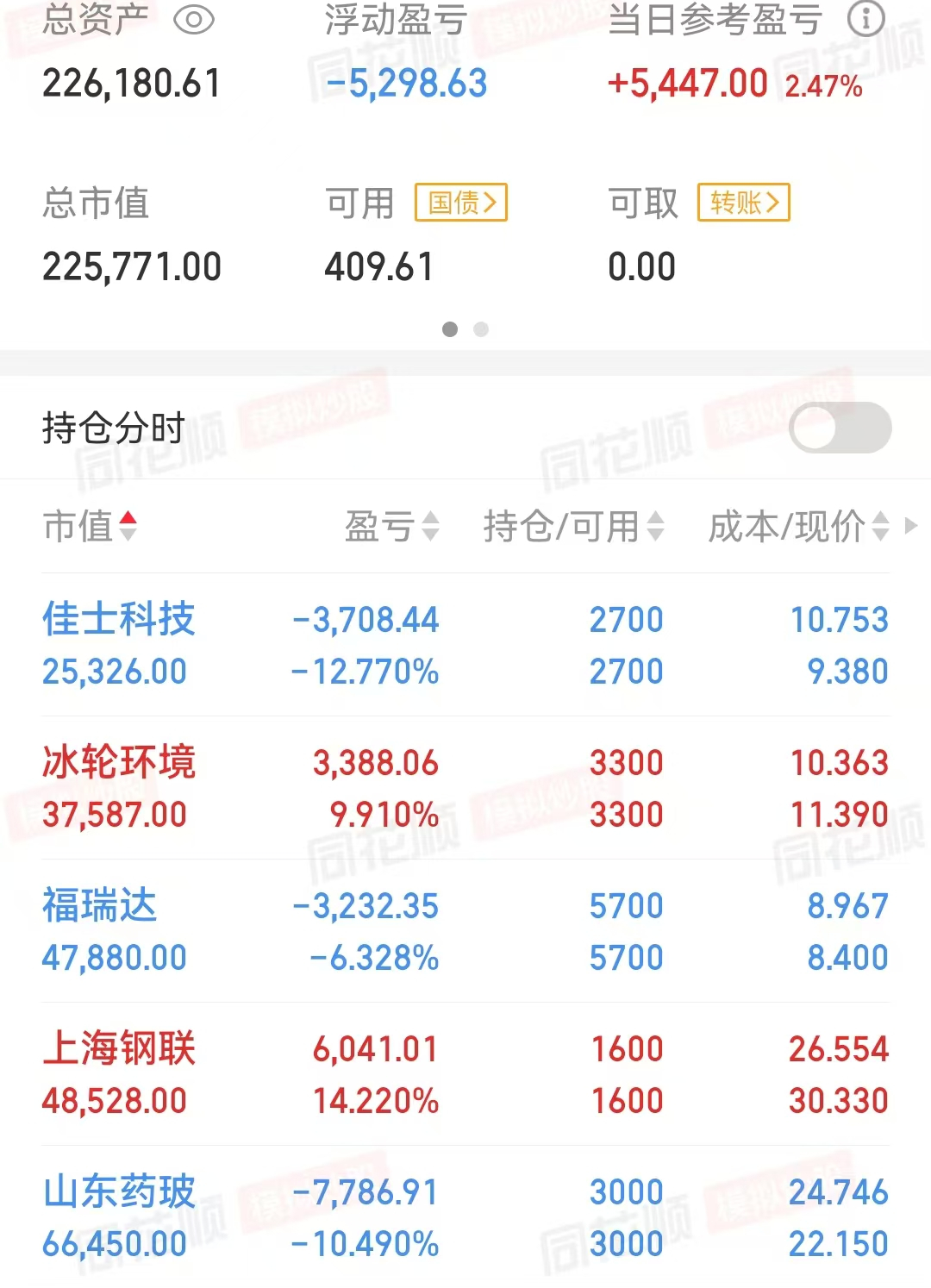The width and height of the screenshot is (931, 1288).
Task: Sort holdings by 市值 using its sort arrow
Action: pyautogui.click(x=128, y=526)
